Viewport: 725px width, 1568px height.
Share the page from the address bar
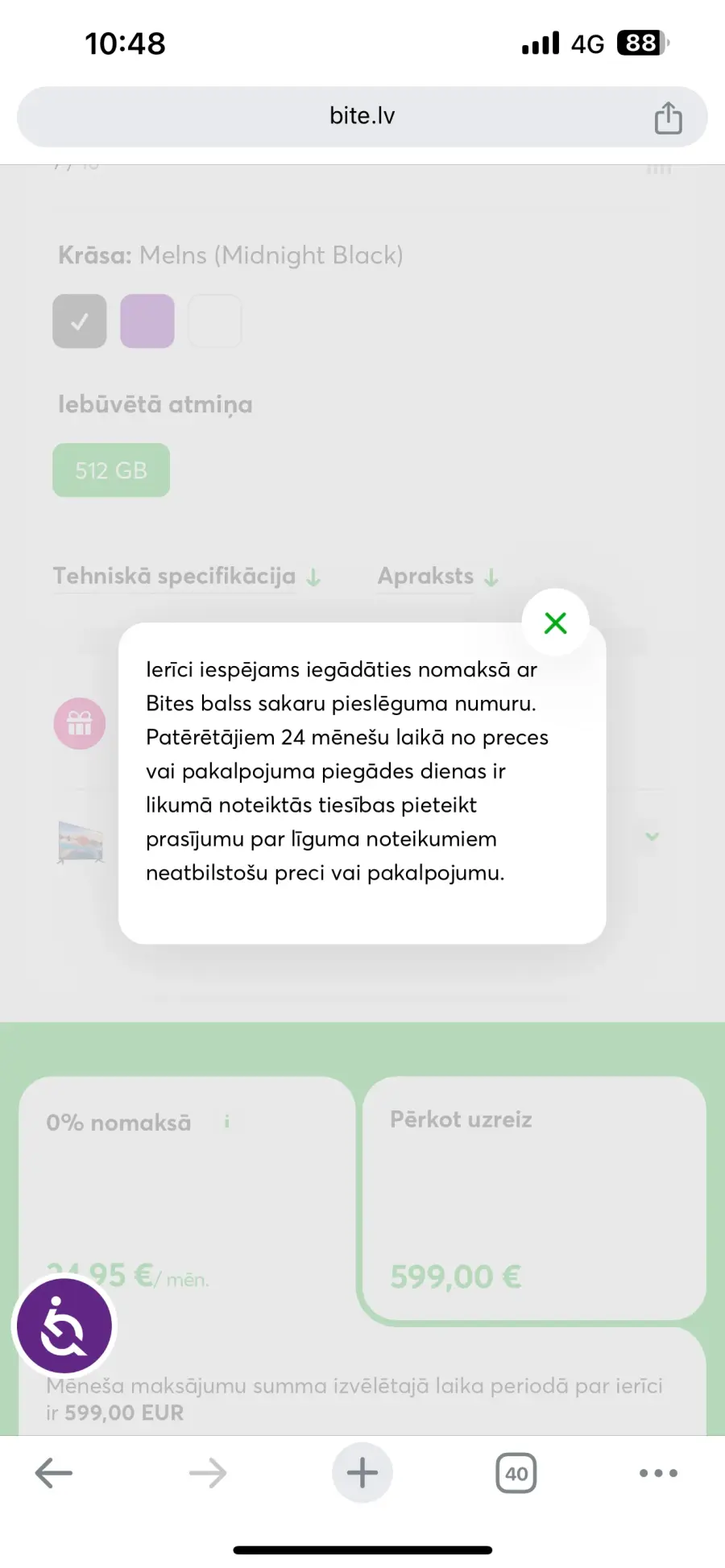click(668, 118)
